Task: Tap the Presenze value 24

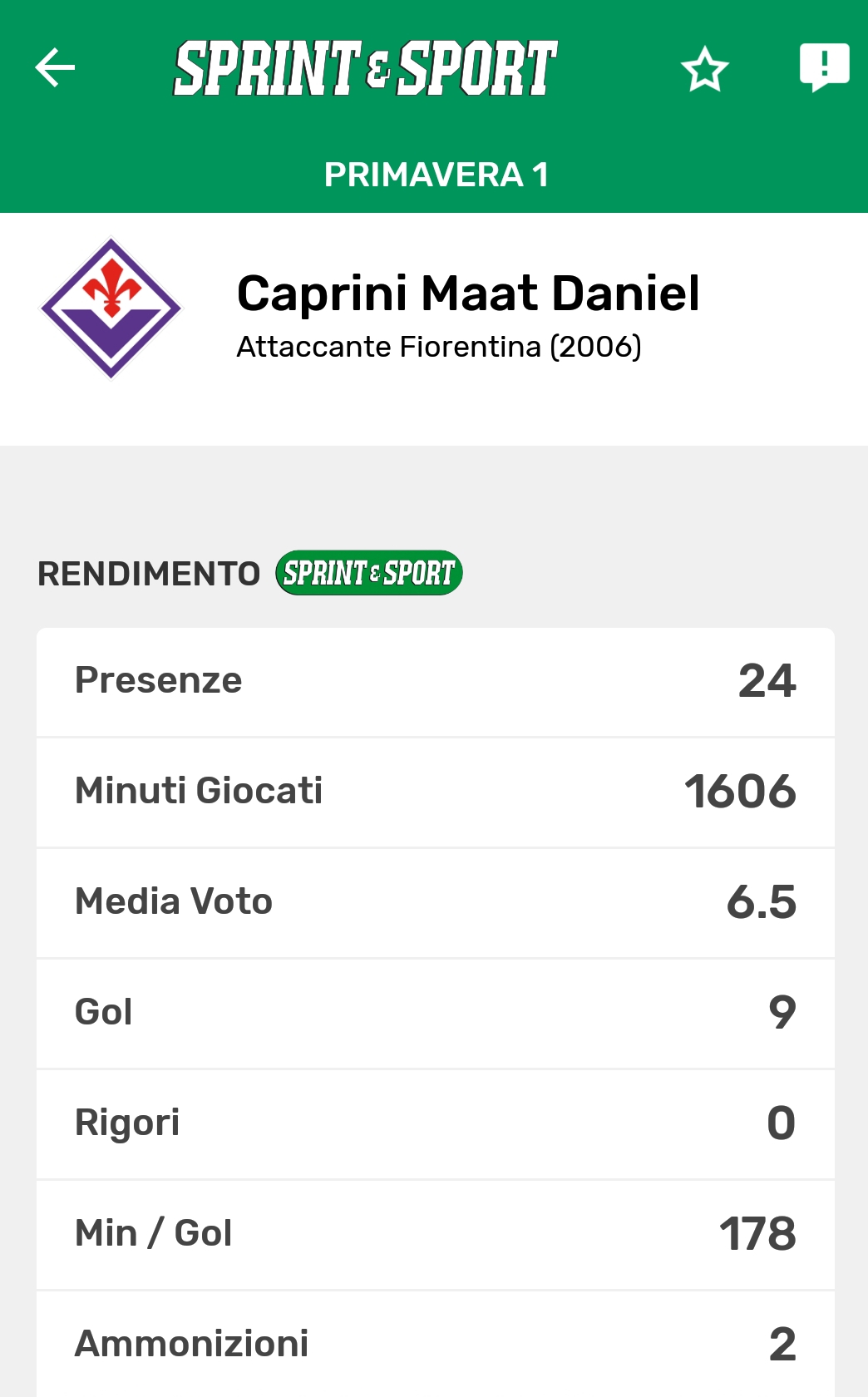Action: click(x=767, y=680)
